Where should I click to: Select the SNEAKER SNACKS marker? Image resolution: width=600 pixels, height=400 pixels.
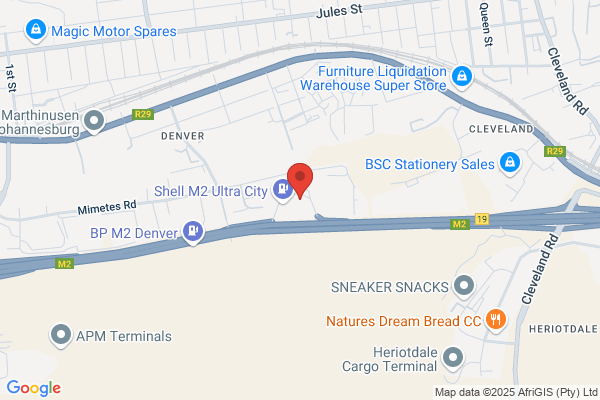point(464,286)
